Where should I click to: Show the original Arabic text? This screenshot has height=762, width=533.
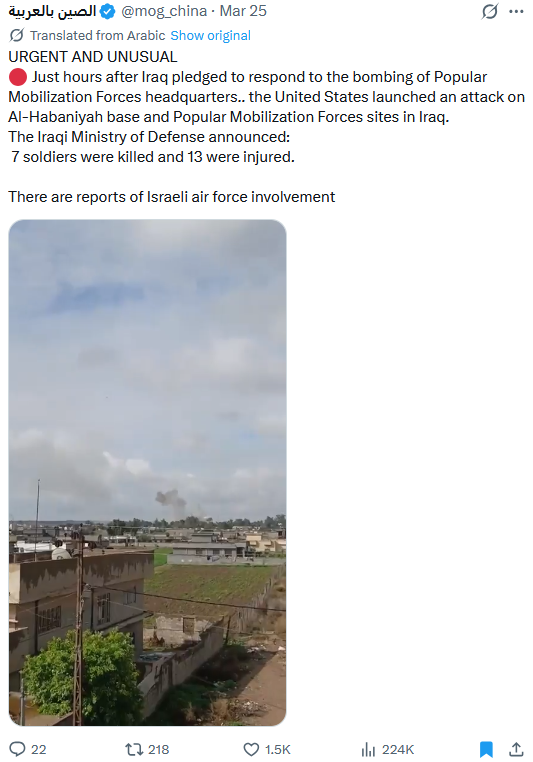210,35
